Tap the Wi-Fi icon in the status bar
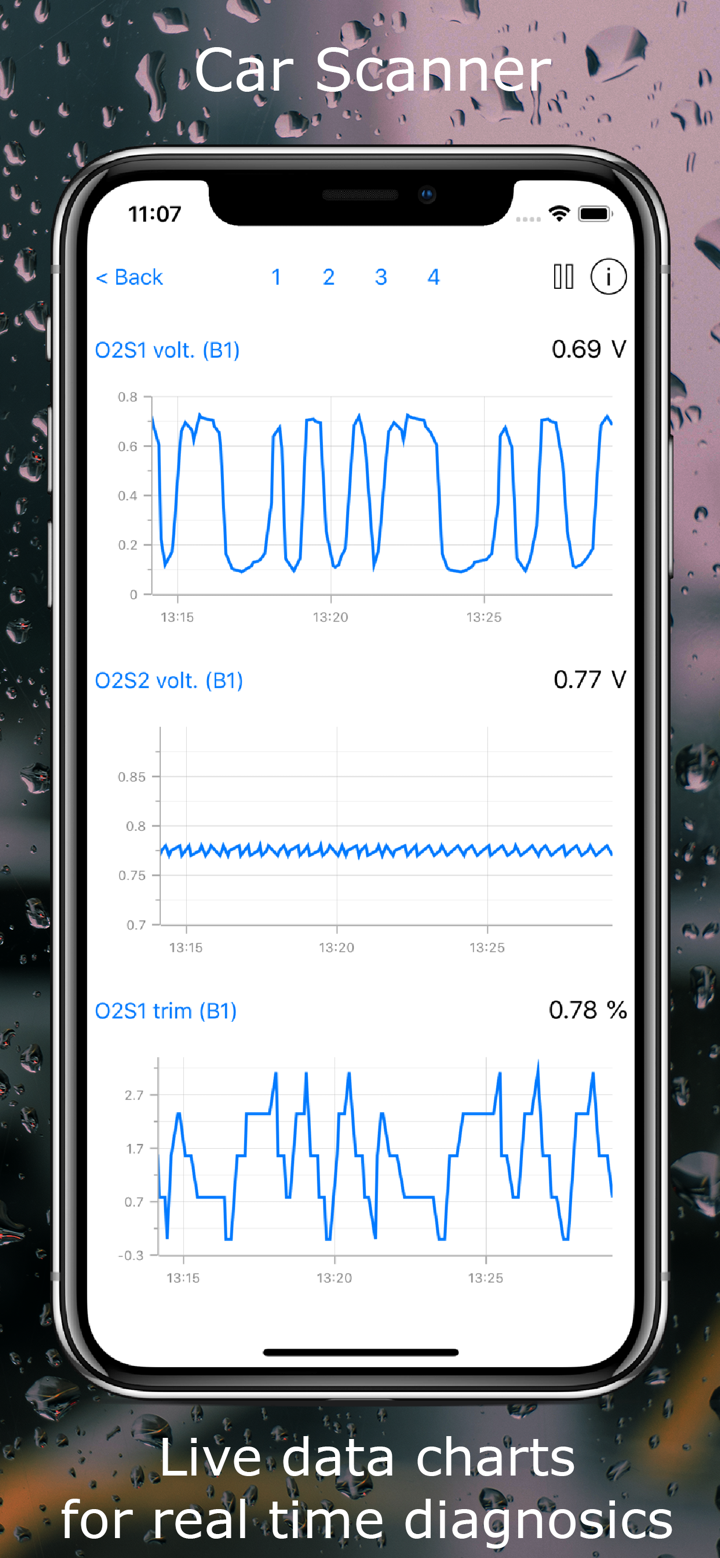Image resolution: width=720 pixels, height=1558 pixels. [559, 213]
